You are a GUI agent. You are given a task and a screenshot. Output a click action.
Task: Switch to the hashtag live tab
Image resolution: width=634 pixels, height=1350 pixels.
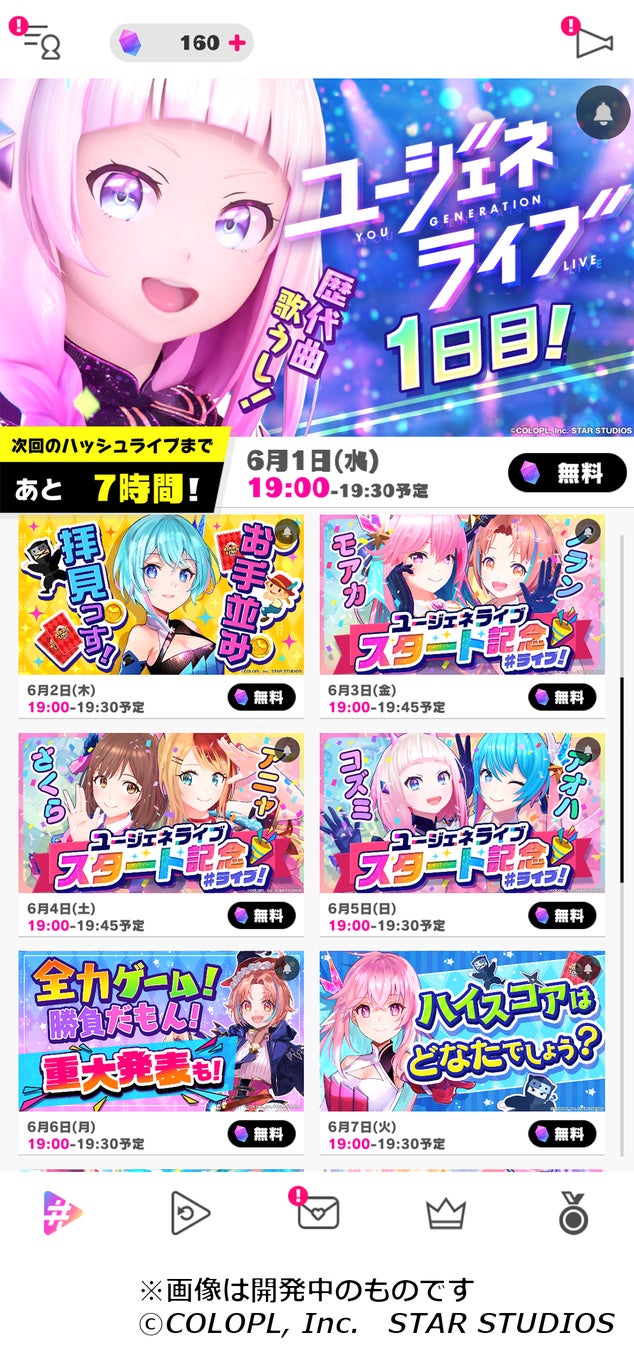pos(63,1214)
